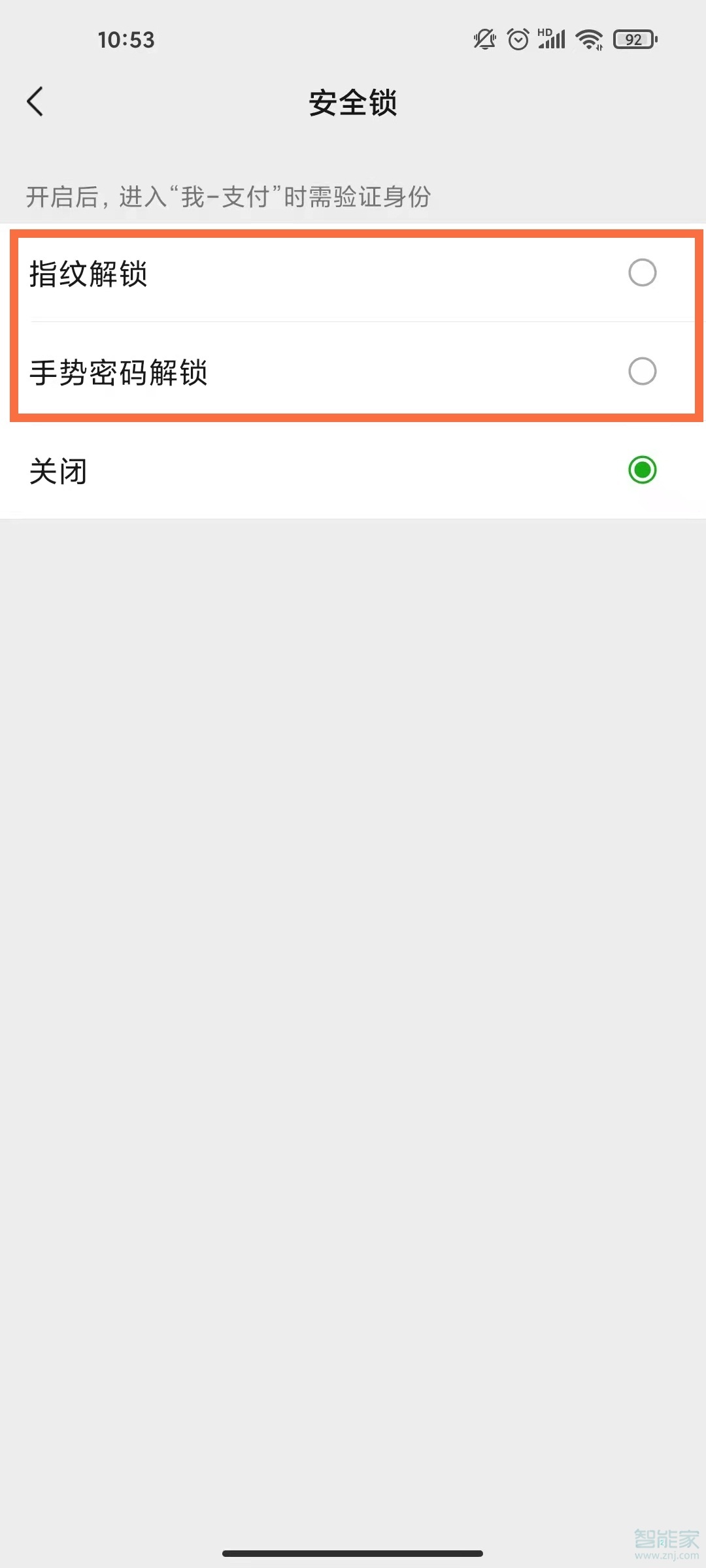
Task: Tap the 手势密码解锁 row label
Action: (121, 371)
